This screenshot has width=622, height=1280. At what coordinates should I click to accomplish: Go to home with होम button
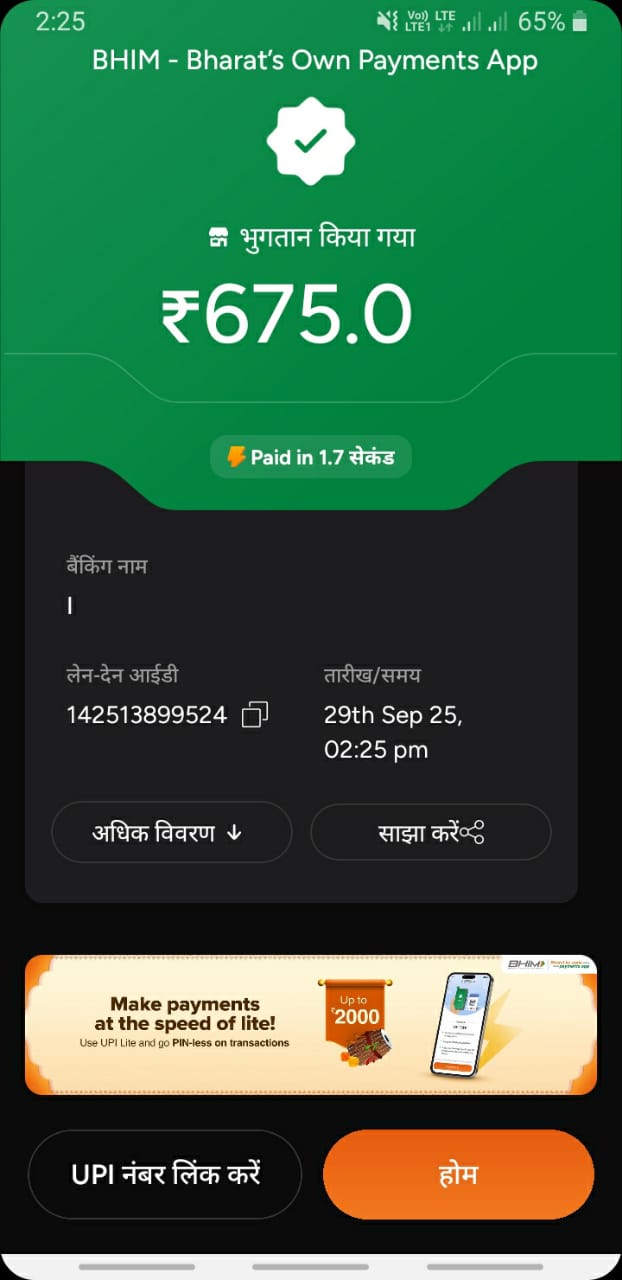[x=459, y=1174]
